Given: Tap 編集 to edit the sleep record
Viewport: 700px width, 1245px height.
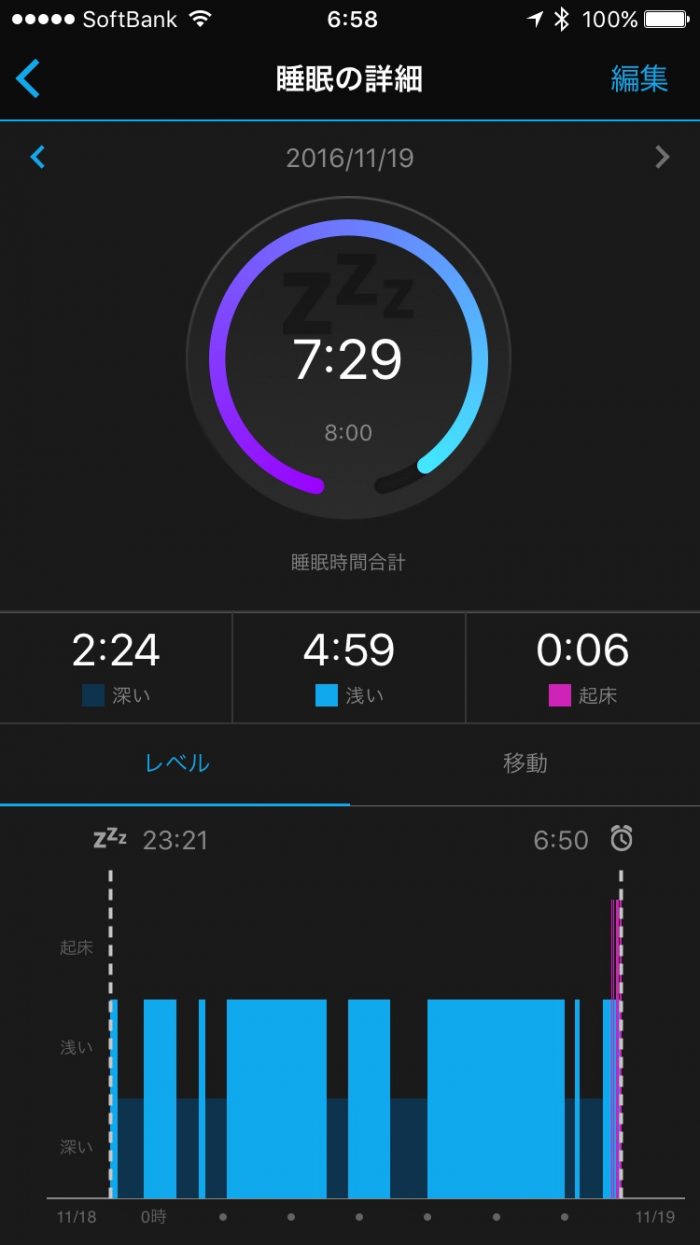Looking at the screenshot, I should 639,79.
